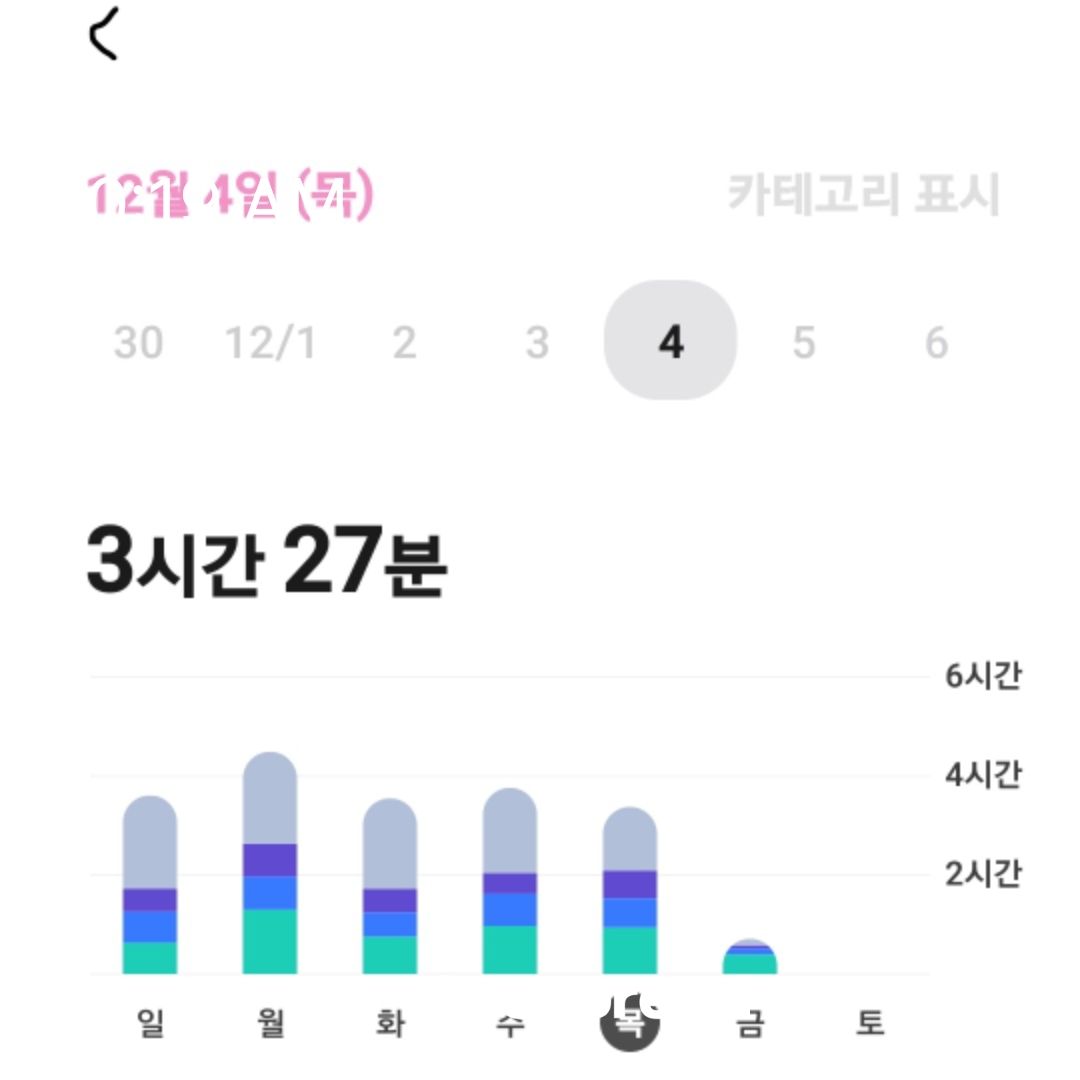
Task: Select date 30 in the date strip
Action: (138, 343)
